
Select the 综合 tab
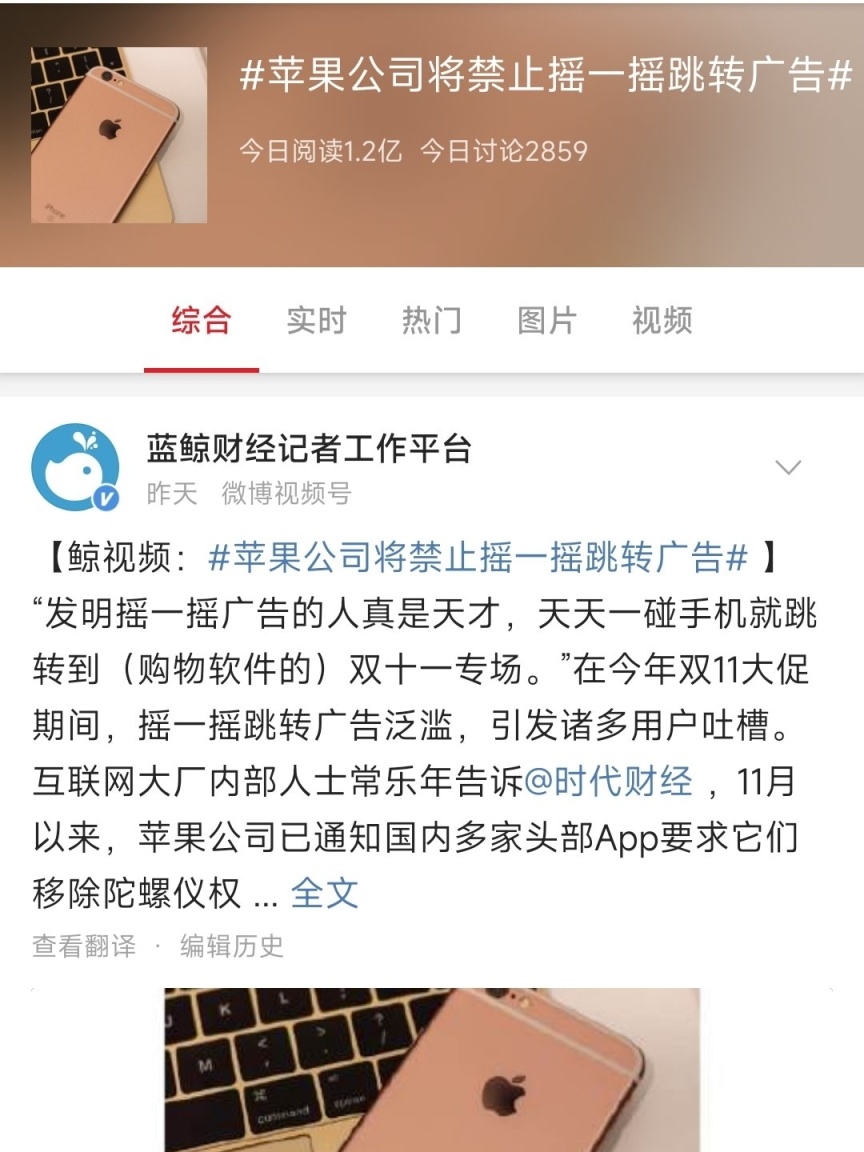tap(201, 321)
